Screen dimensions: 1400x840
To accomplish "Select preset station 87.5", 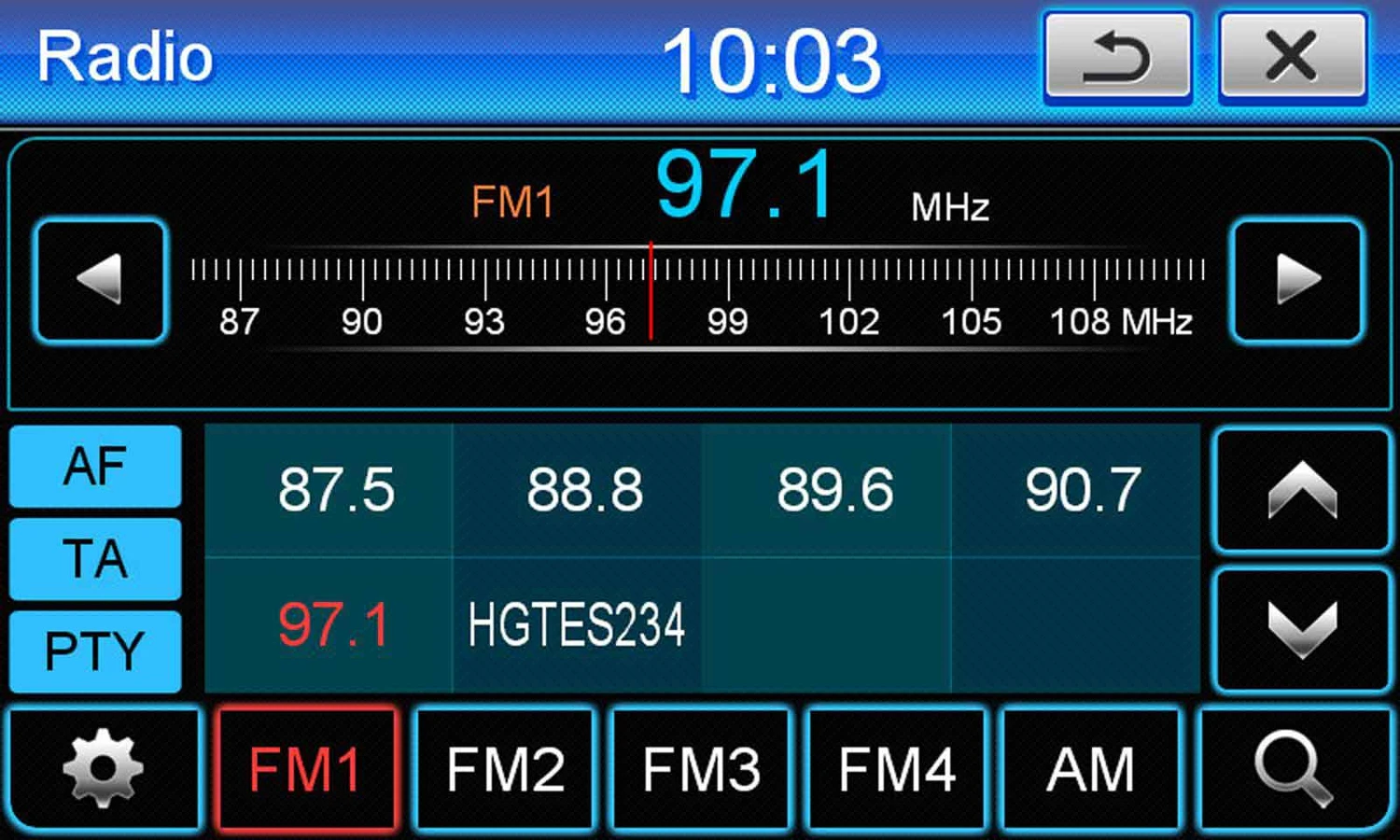I will coord(336,490).
